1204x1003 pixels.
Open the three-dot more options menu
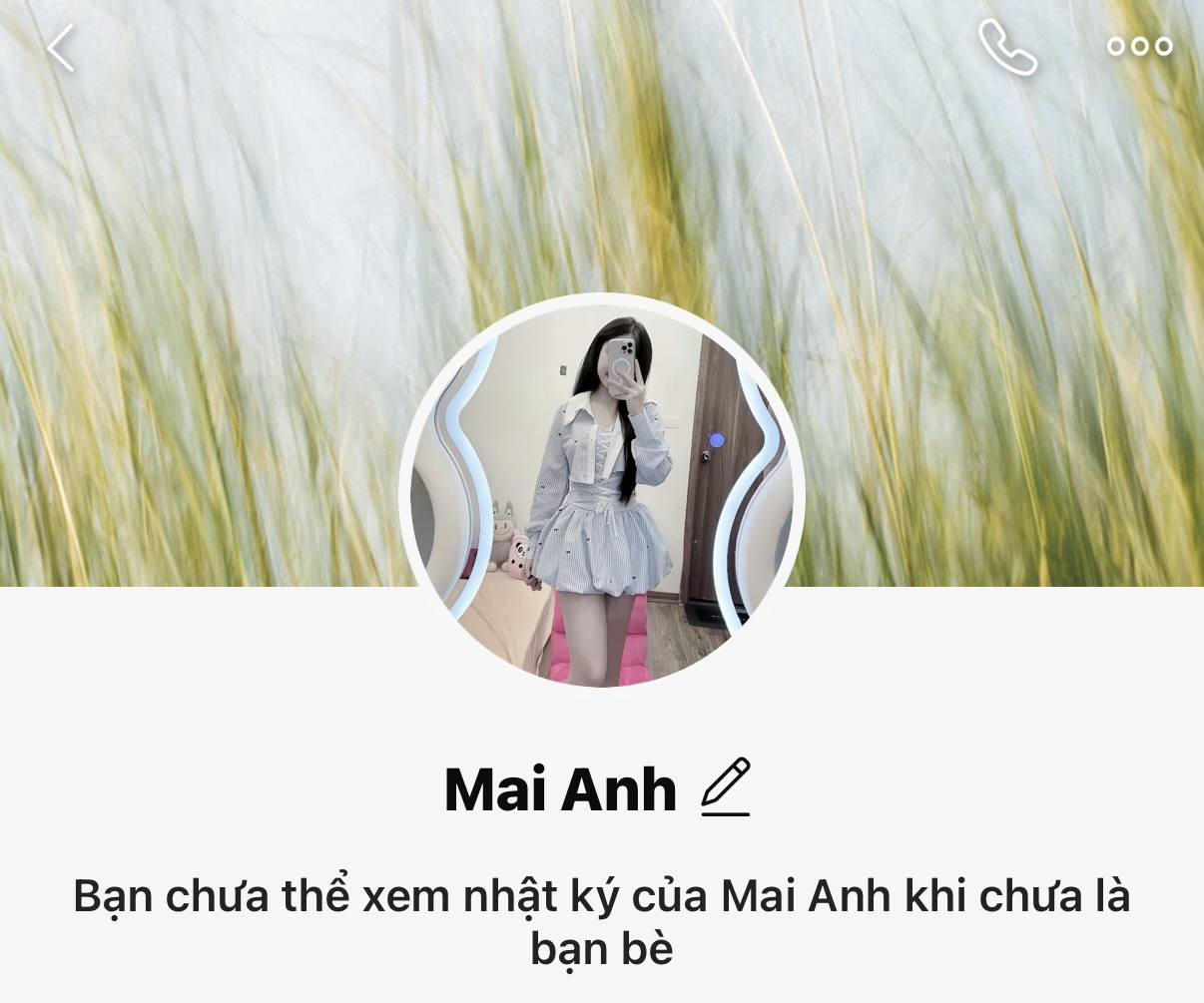pyautogui.click(x=1139, y=47)
